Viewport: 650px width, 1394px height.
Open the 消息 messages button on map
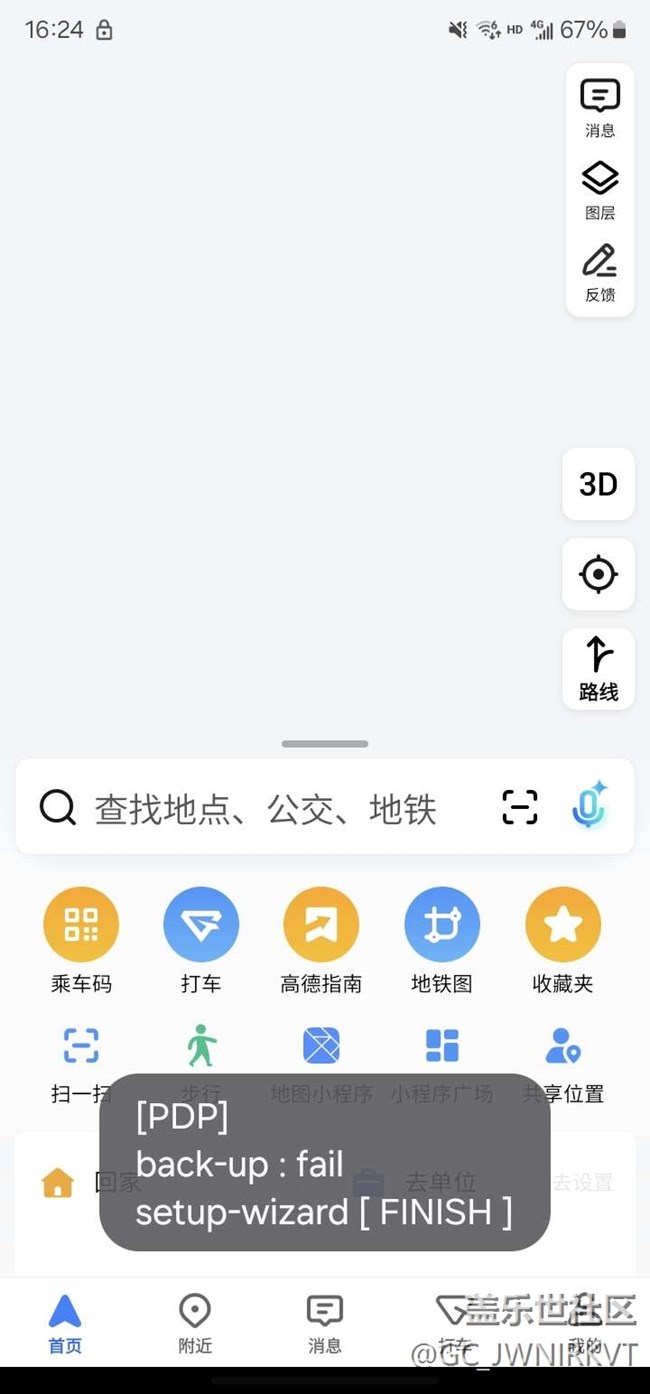tap(600, 108)
